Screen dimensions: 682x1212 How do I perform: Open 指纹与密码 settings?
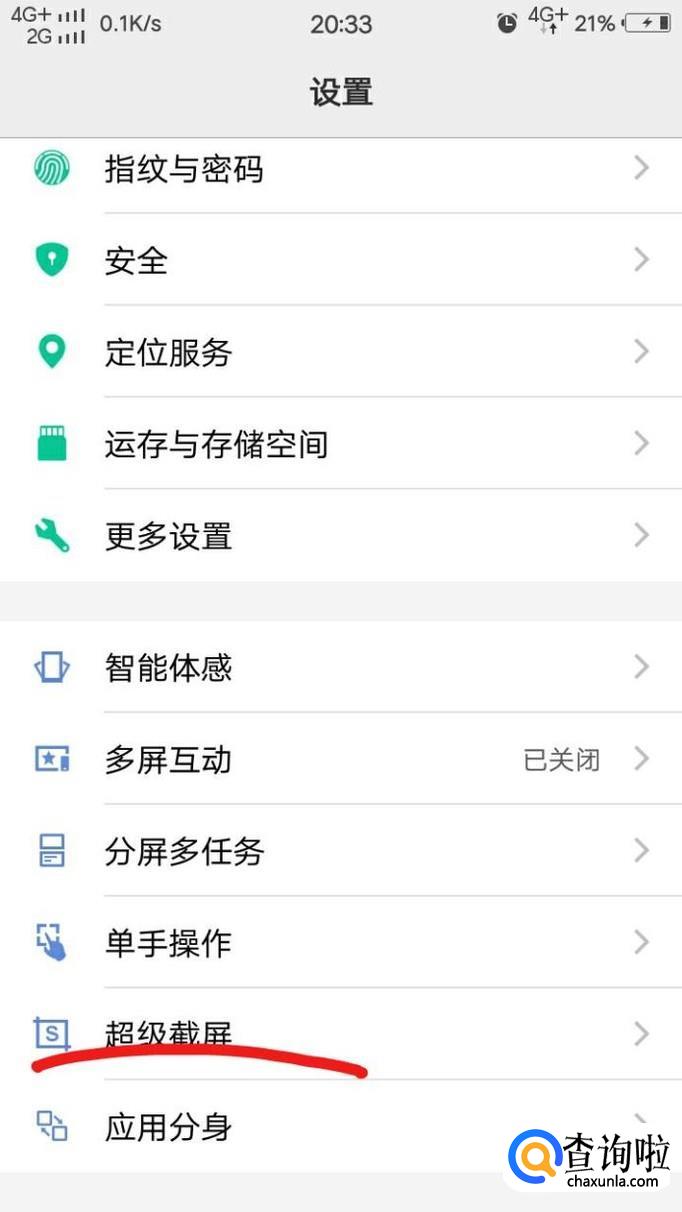click(x=184, y=169)
